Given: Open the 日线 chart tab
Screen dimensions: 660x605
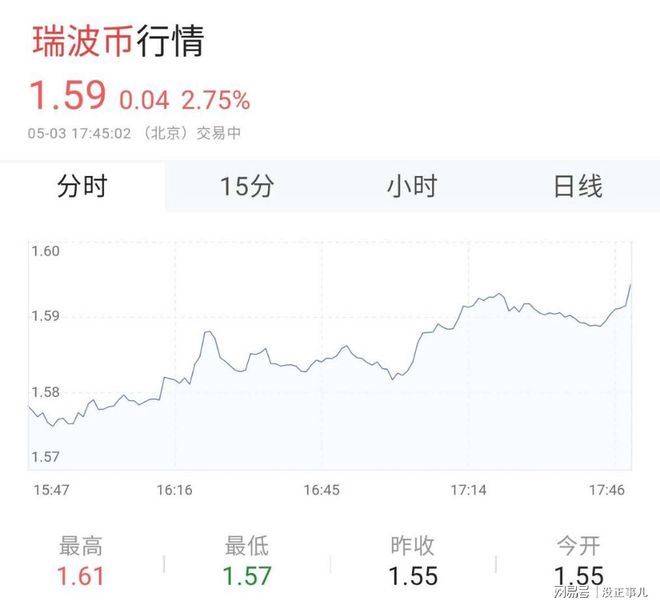Looking at the screenshot, I should pyautogui.click(x=578, y=186).
